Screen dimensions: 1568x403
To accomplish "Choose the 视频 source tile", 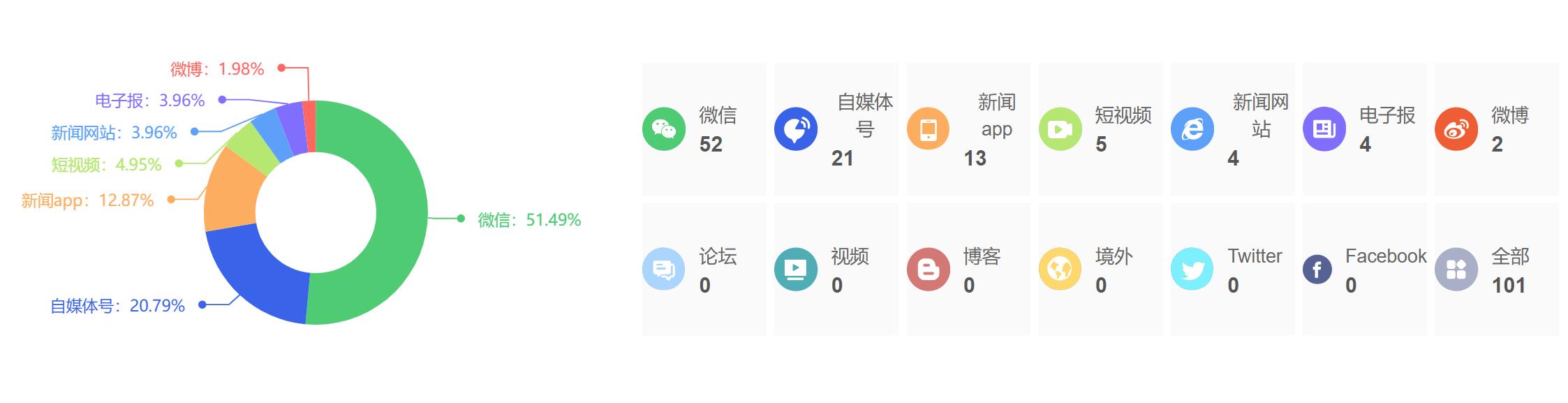I will [836, 270].
